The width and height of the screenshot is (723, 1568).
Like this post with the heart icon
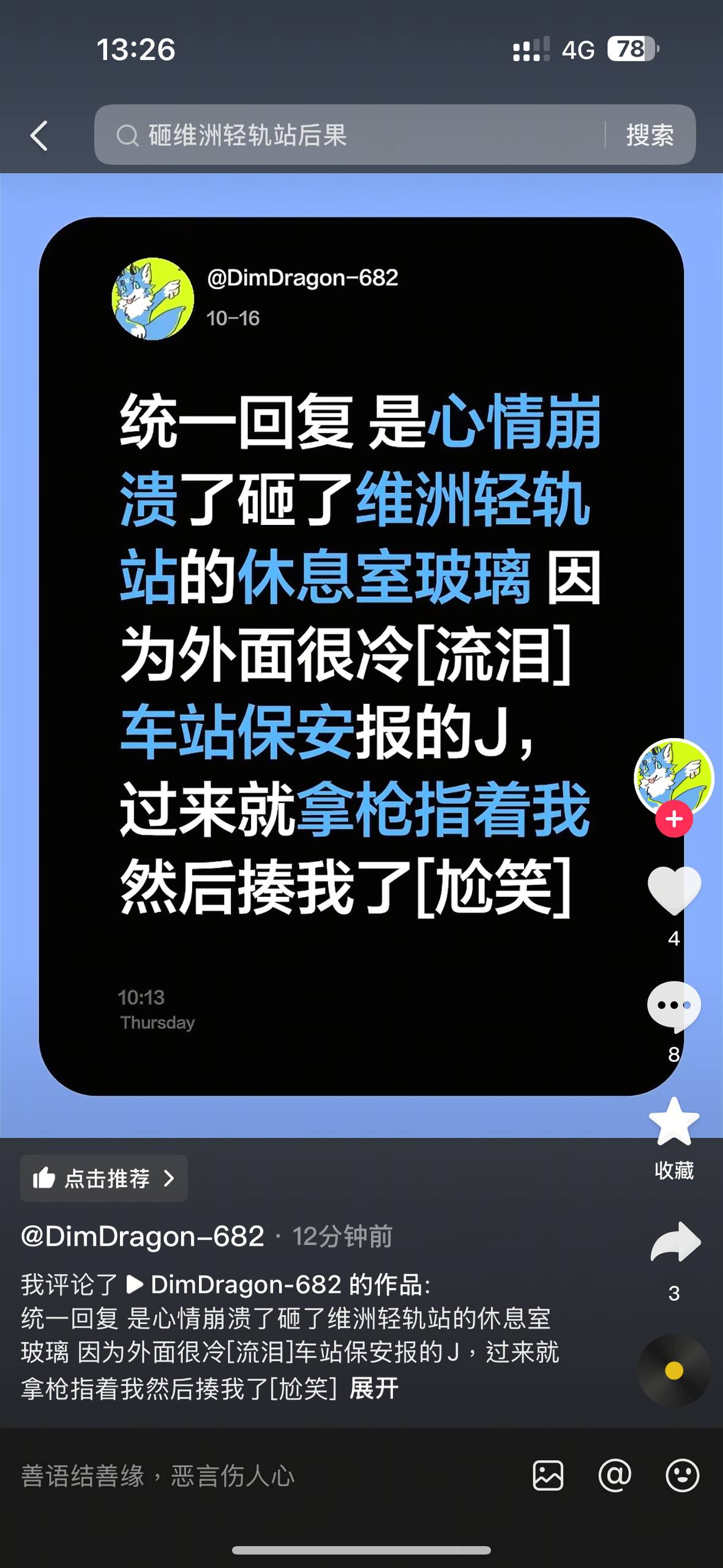(x=673, y=890)
